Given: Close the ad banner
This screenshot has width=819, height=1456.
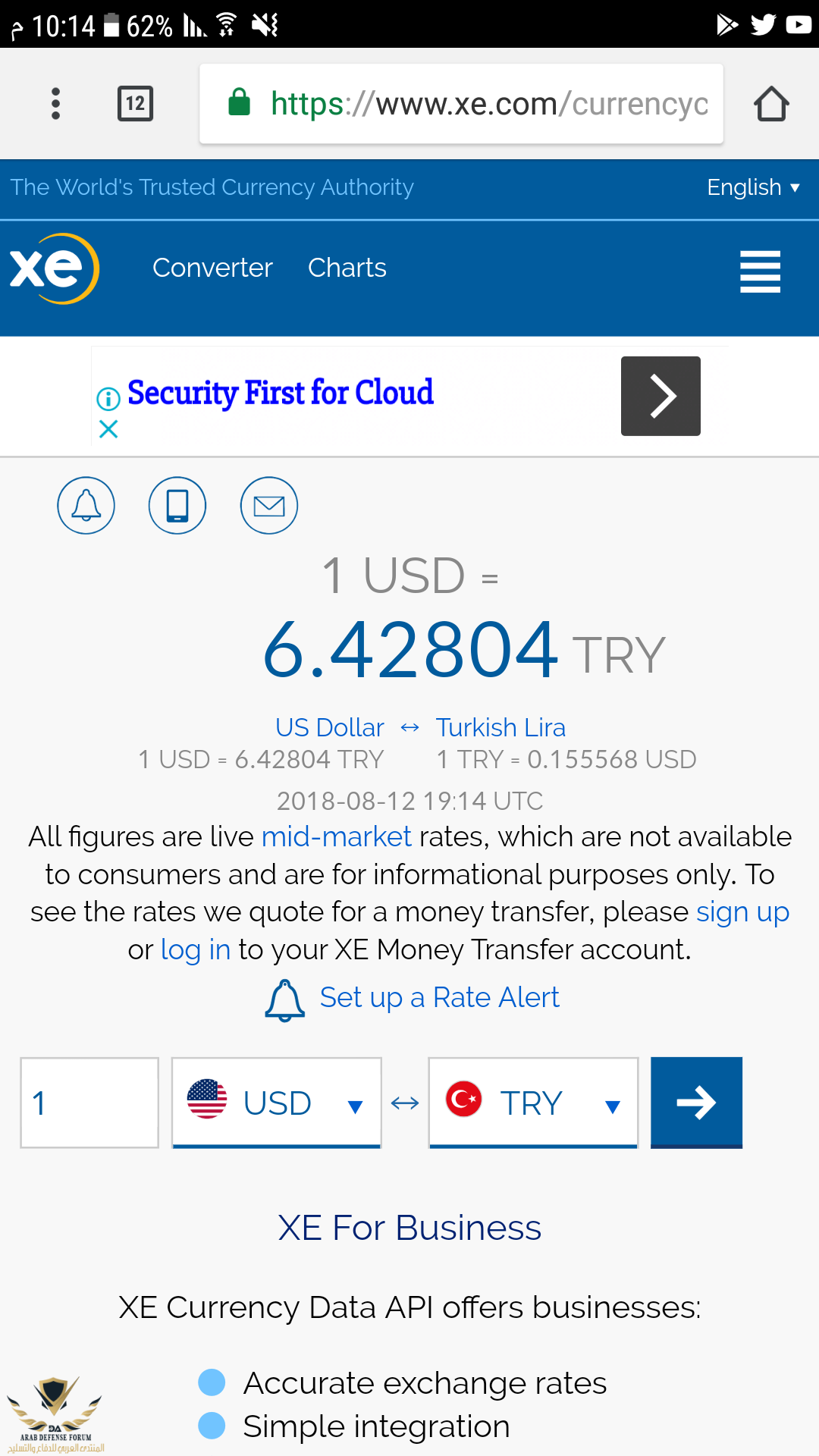Looking at the screenshot, I should tap(108, 429).
